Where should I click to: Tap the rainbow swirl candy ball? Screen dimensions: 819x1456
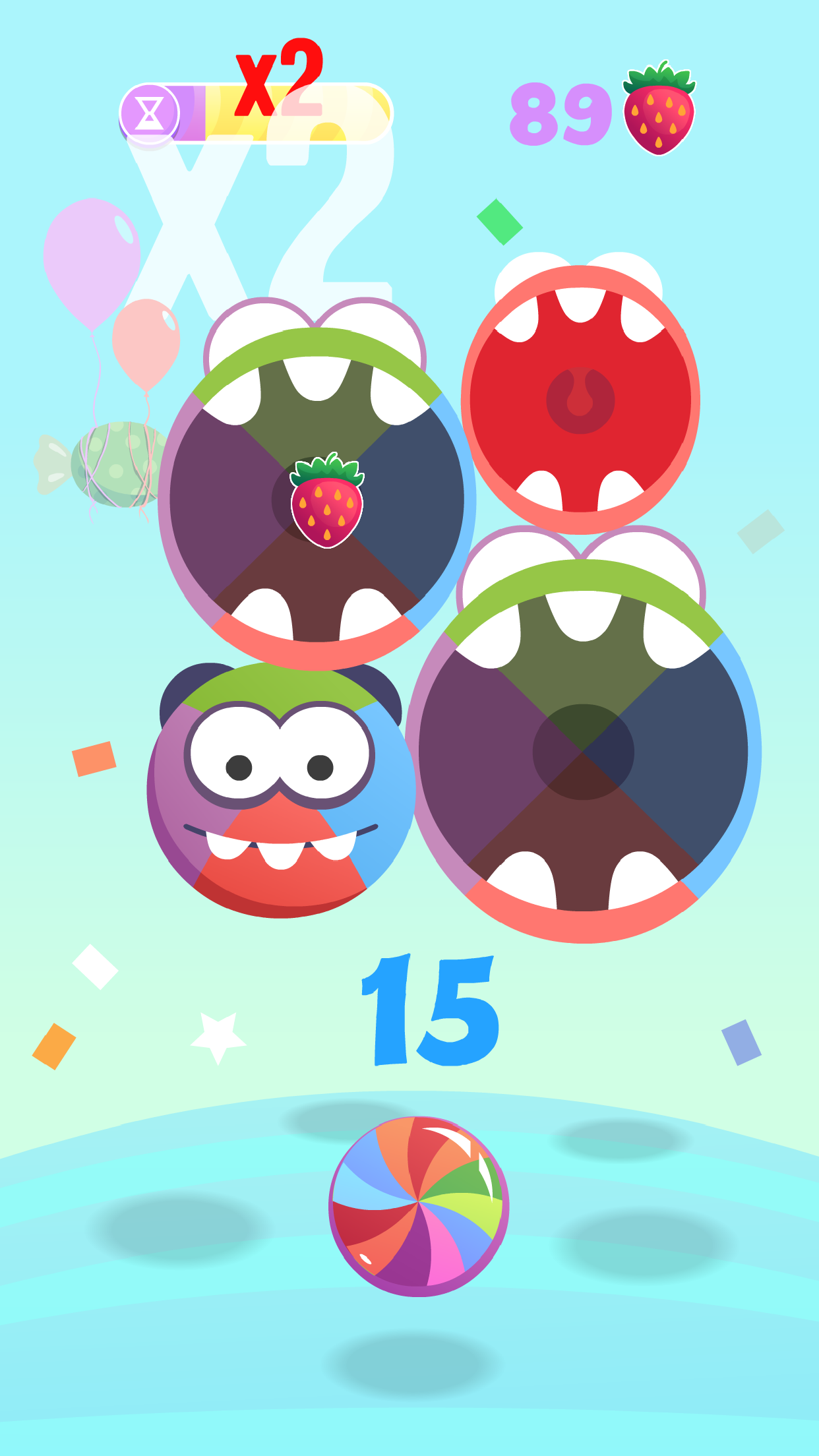coord(419,1206)
